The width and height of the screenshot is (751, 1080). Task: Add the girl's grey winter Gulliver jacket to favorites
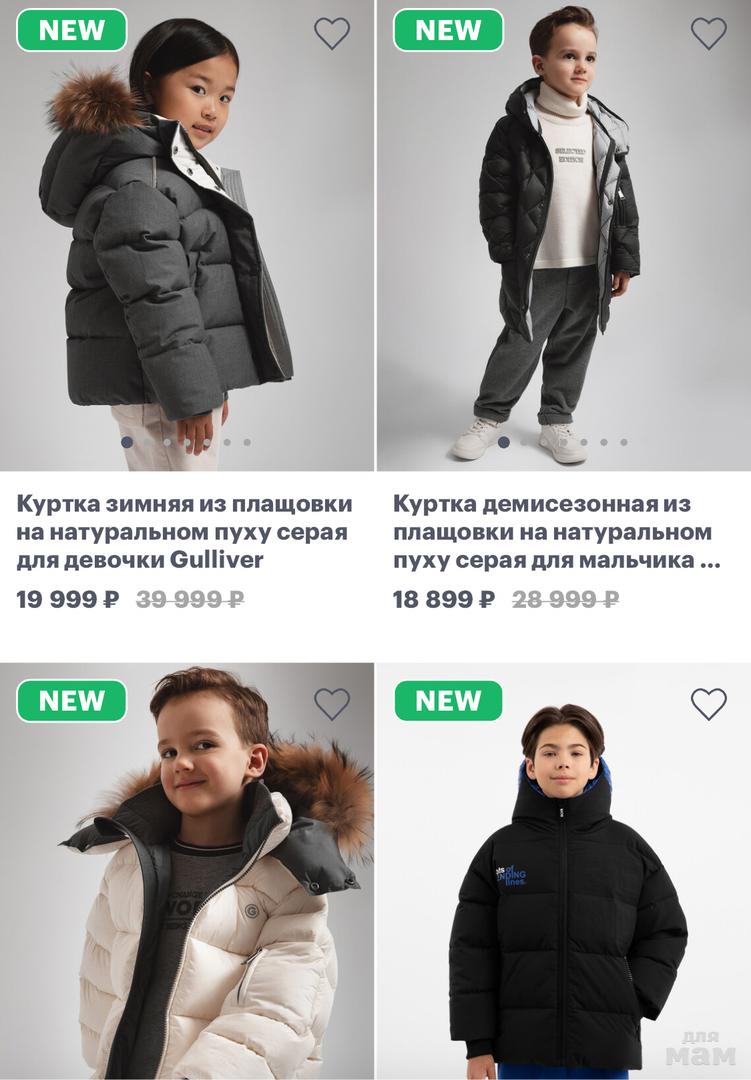332,33
